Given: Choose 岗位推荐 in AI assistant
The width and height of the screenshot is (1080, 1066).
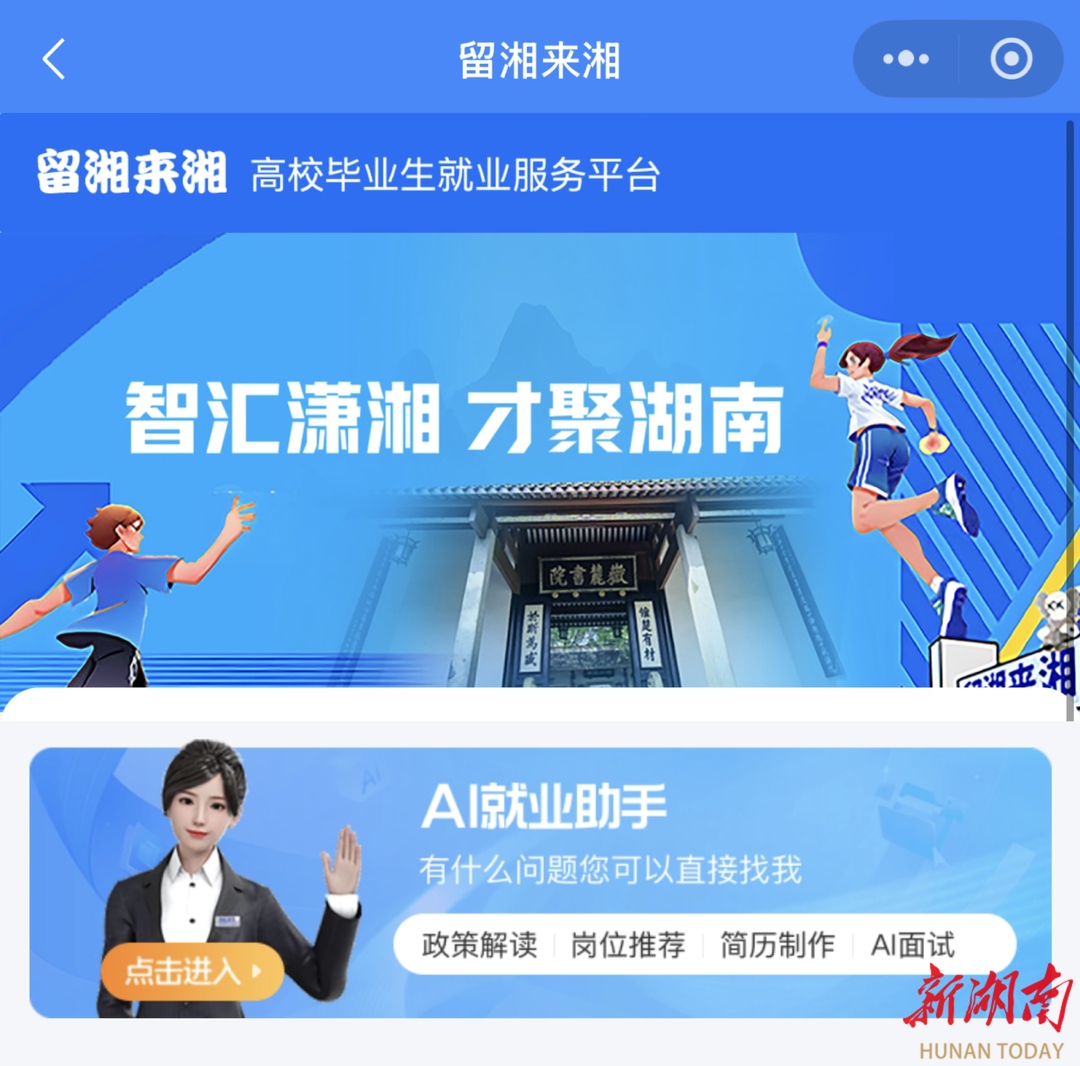Looking at the screenshot, I should point(628,945).
